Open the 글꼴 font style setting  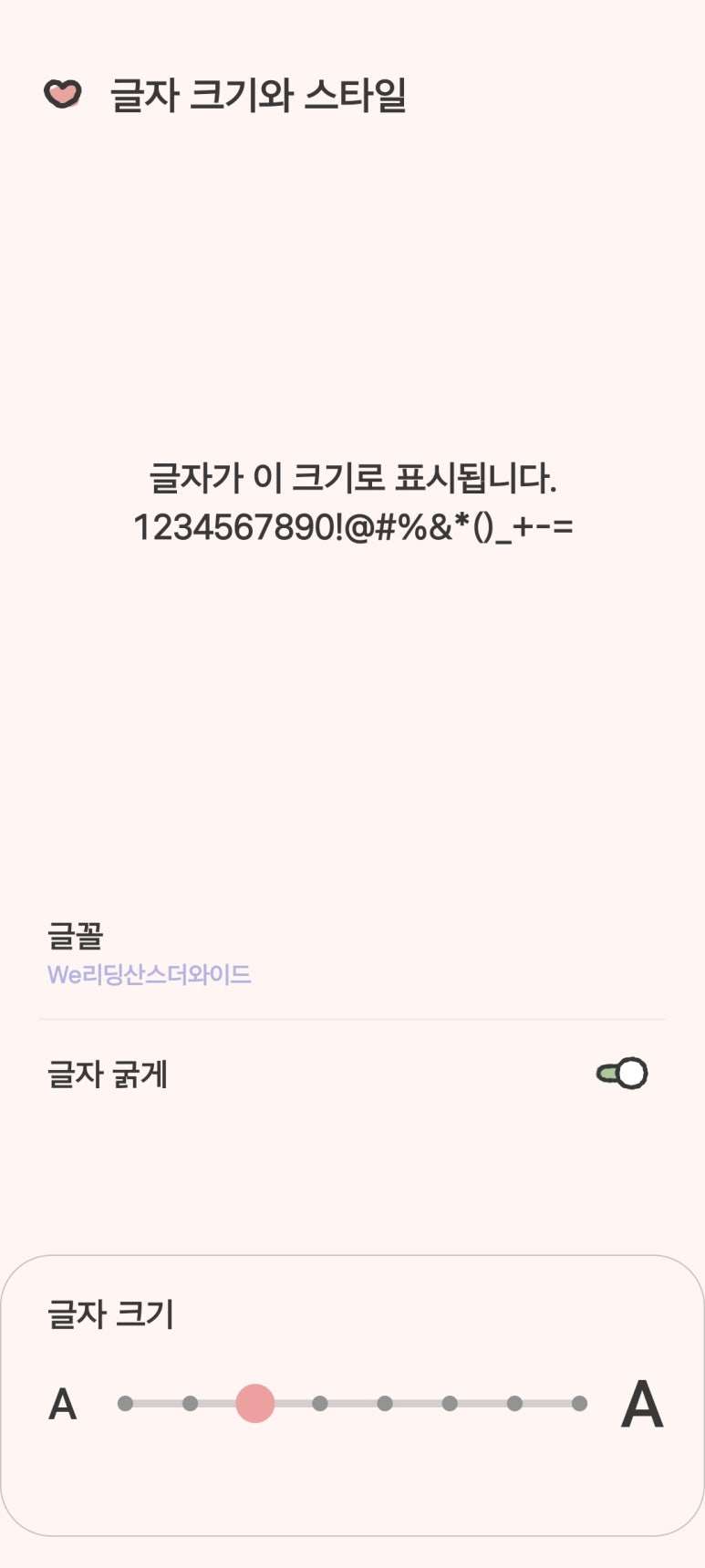(352, 954)
